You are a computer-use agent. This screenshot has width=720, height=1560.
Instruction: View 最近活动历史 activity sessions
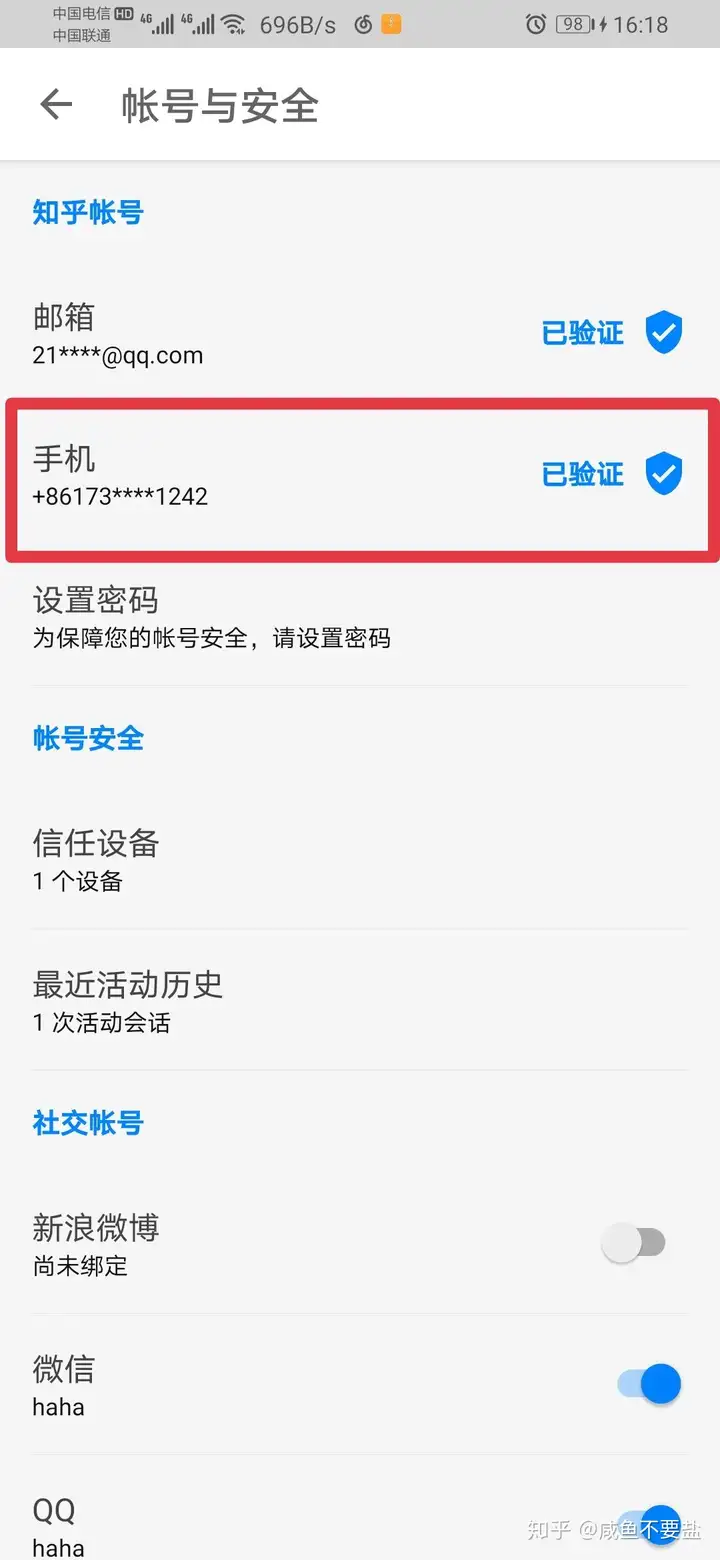[x=360, y=1000]
